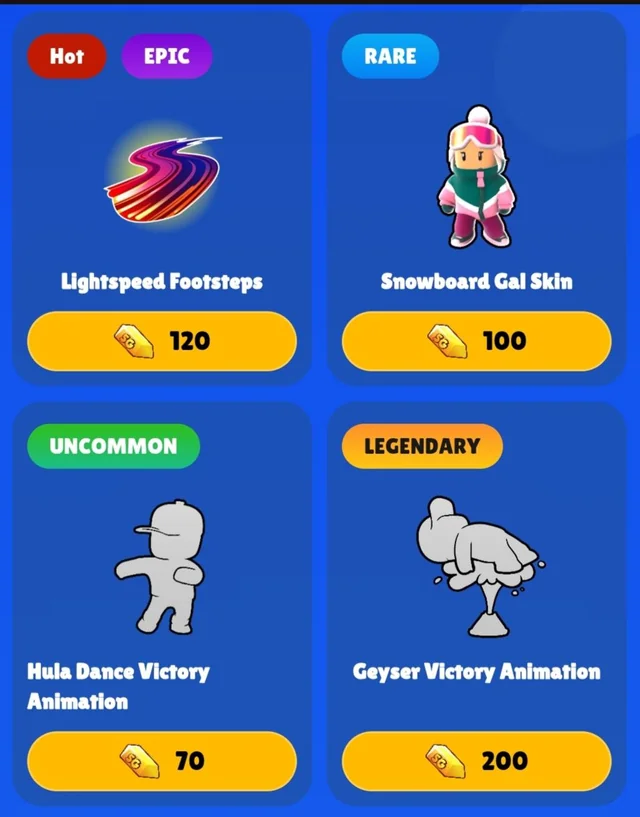Buy Hula Dance Victory Animation for 70
The height and width of the screenshot is (817, 640).
tap(162, 761)
